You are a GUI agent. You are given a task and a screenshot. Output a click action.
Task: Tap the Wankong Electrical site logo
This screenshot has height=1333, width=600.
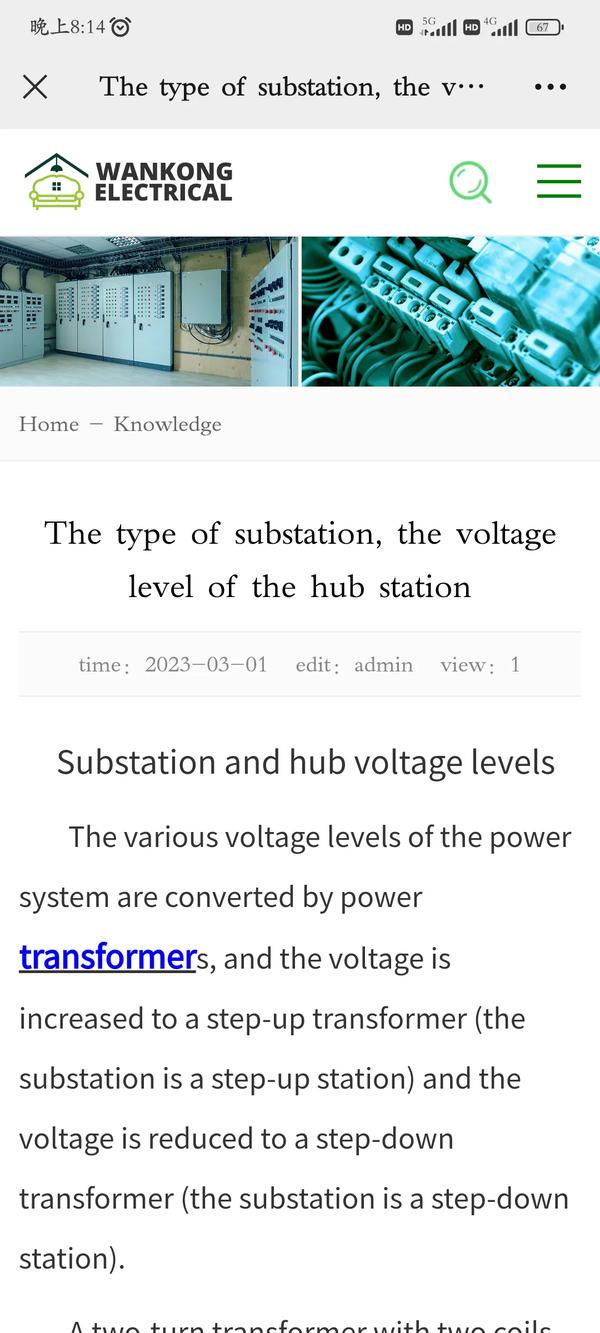coord(128,181)
